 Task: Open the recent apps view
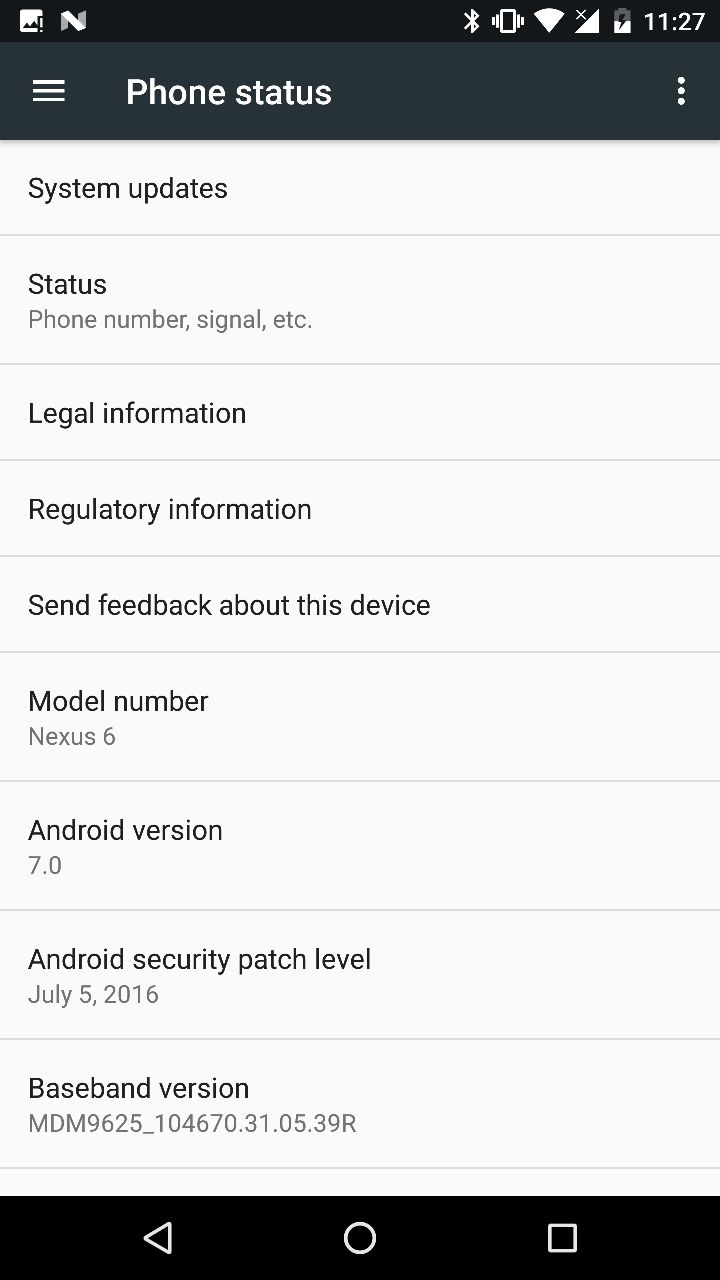coord(562,1238)
